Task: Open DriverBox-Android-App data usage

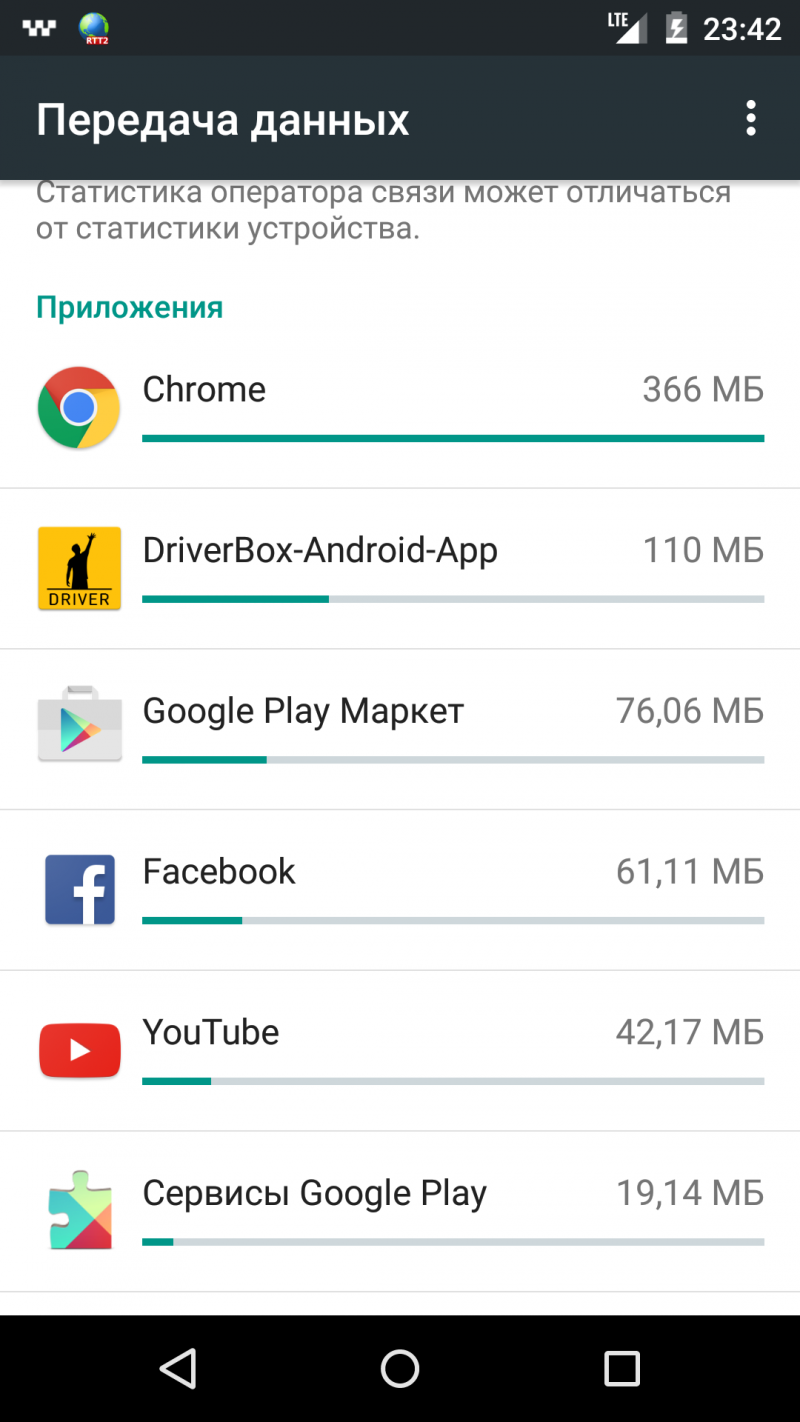Action: tap(400, 569)
